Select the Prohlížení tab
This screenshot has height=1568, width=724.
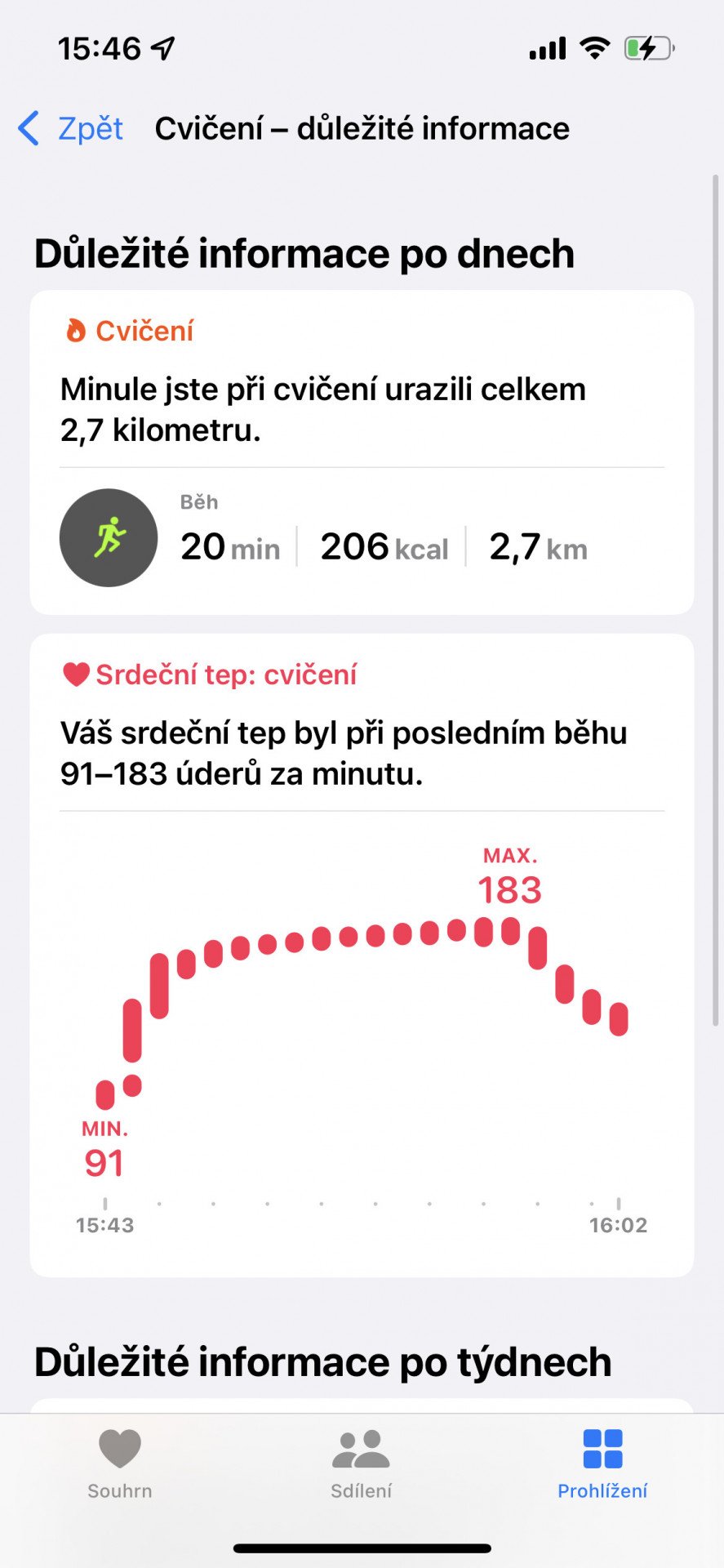coord(602,1464)
